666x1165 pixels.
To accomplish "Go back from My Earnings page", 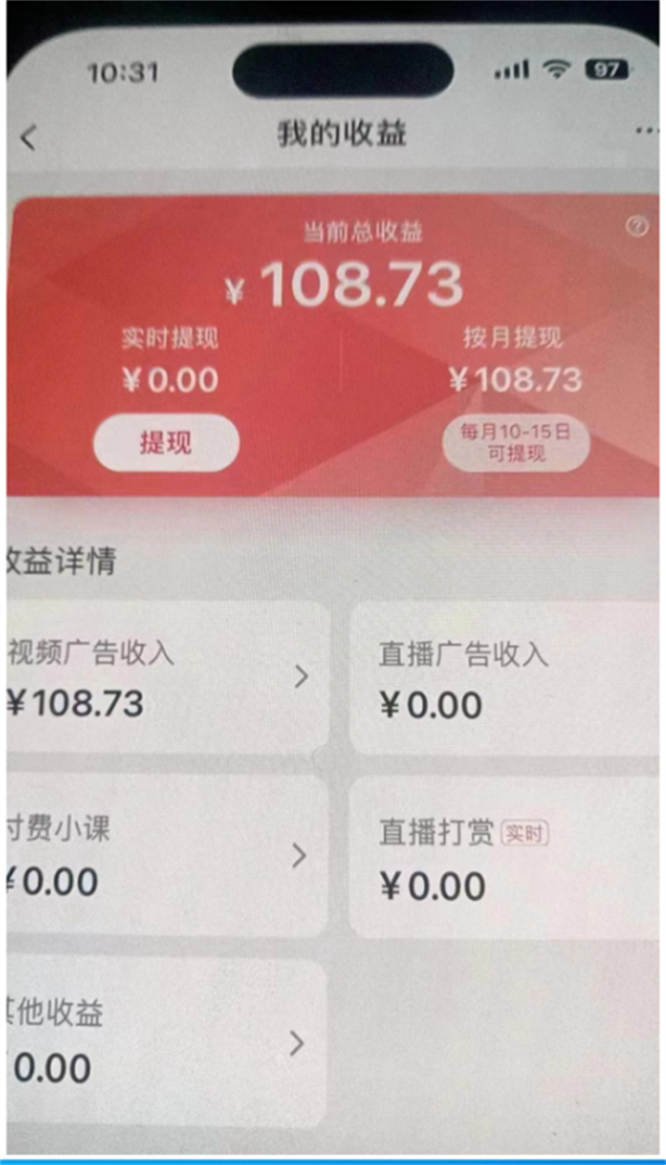I will point(28,138).
